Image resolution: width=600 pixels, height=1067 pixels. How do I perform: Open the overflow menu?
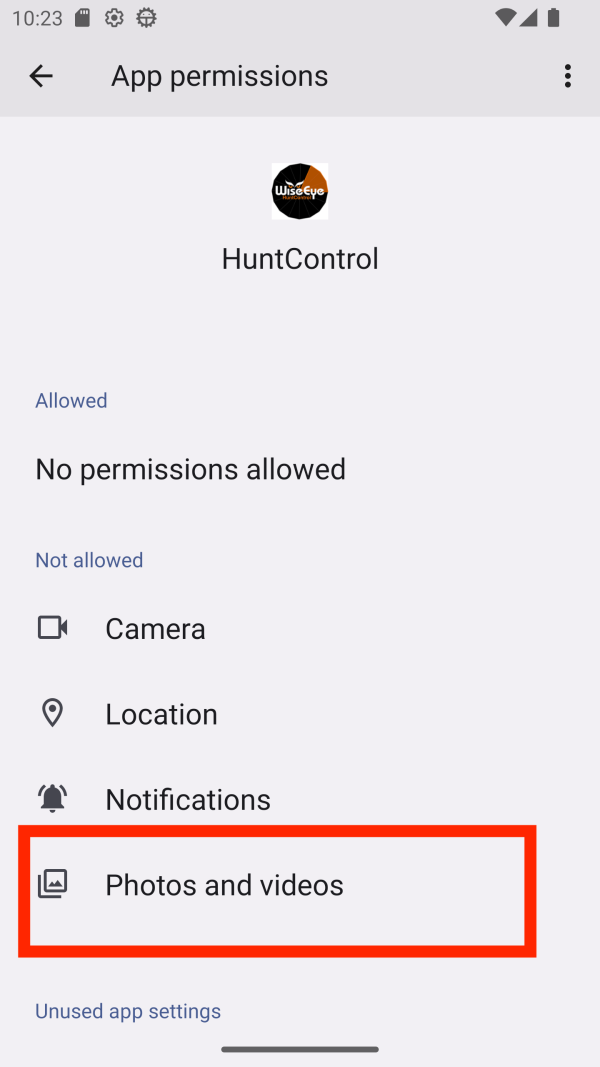[x=567, y=76]
